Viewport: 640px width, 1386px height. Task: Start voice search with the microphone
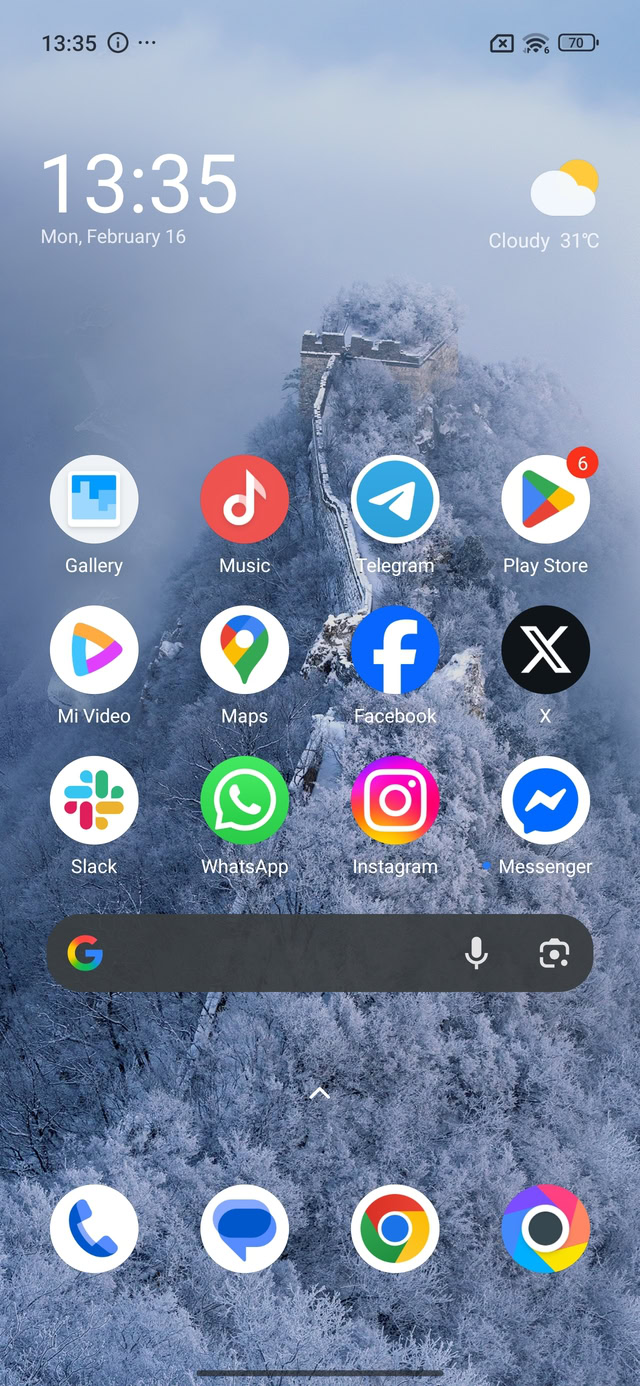pos(477,953)
